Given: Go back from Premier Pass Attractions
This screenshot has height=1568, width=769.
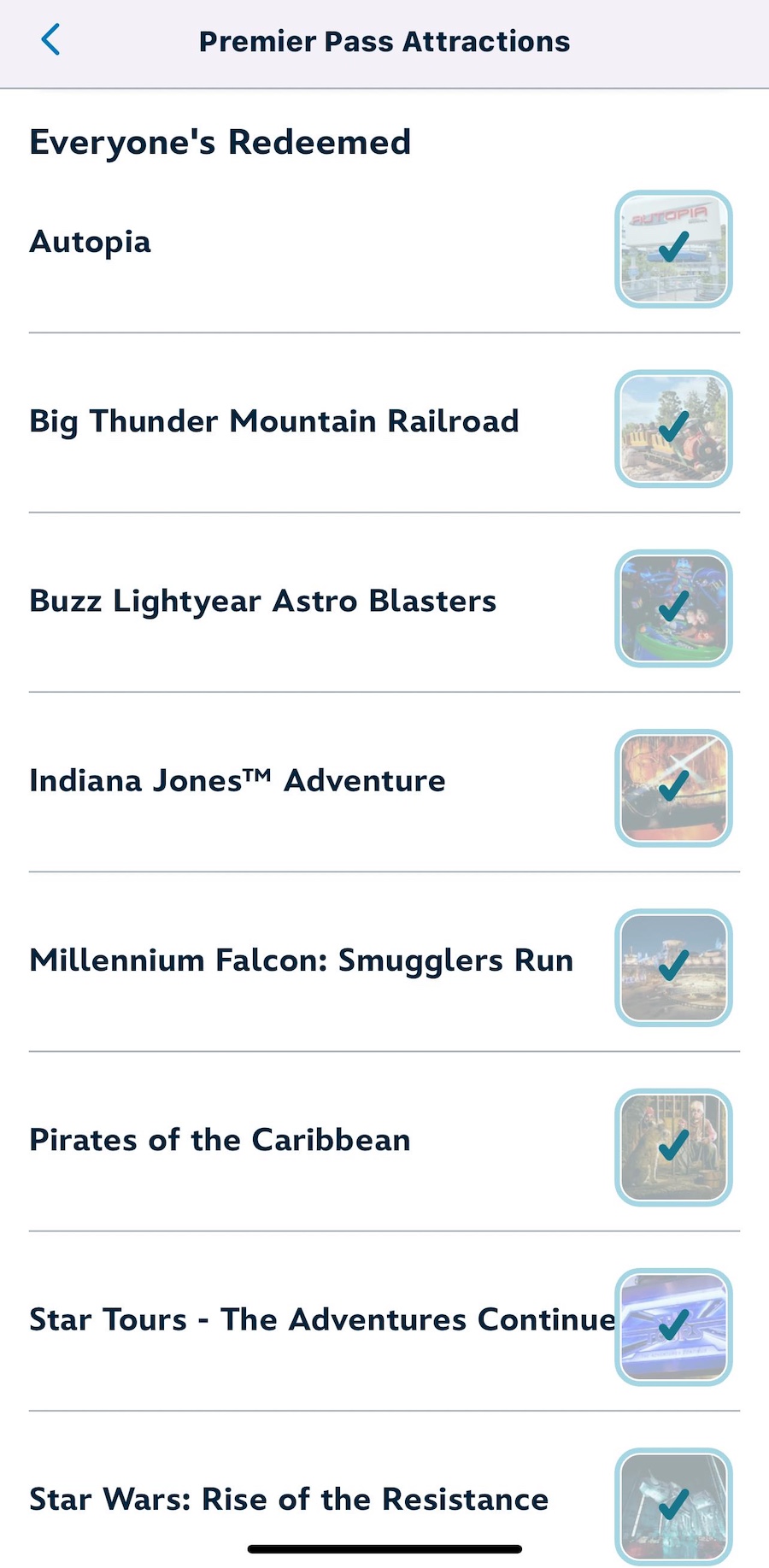Looking at the screenshot, I should click(x=51, y=40).
